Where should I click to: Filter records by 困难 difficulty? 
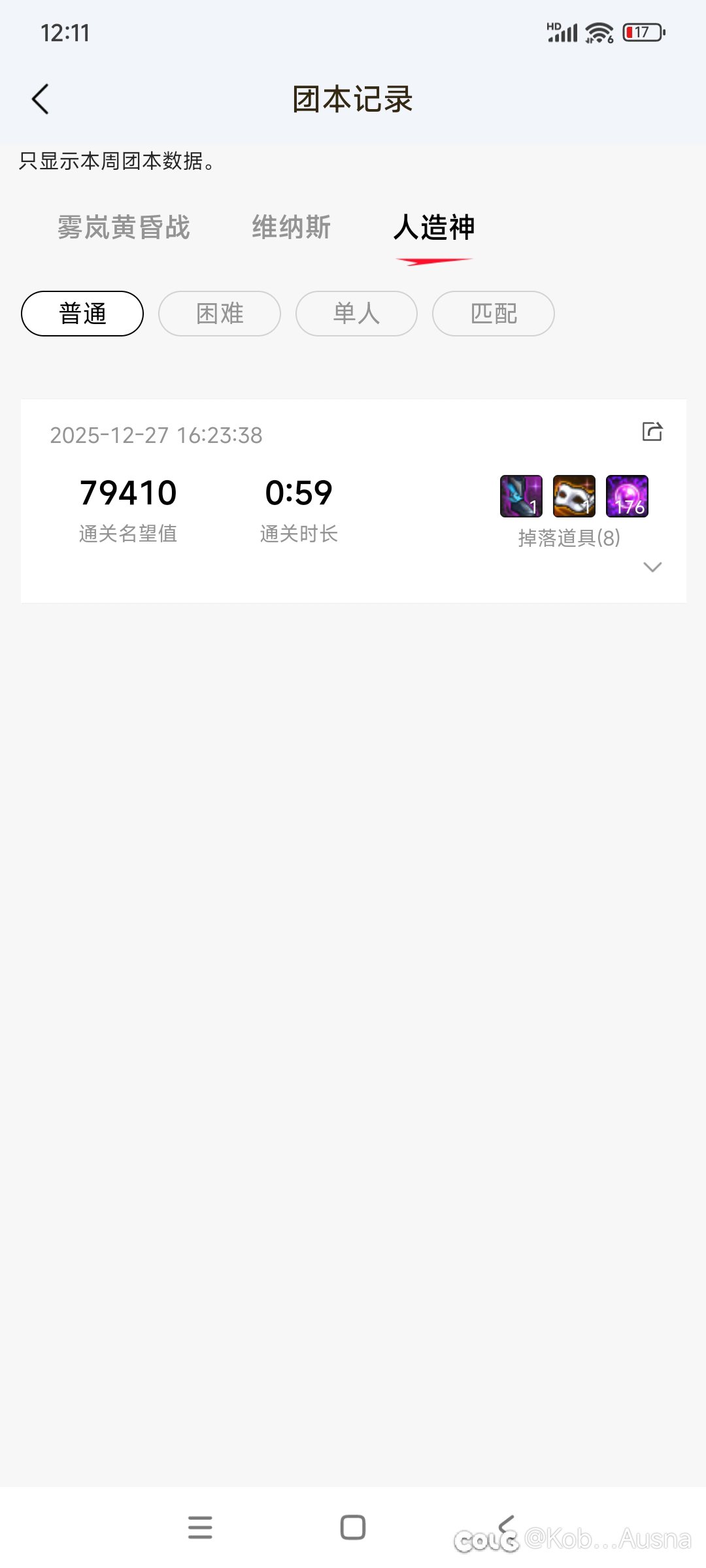tap(220, 314)
